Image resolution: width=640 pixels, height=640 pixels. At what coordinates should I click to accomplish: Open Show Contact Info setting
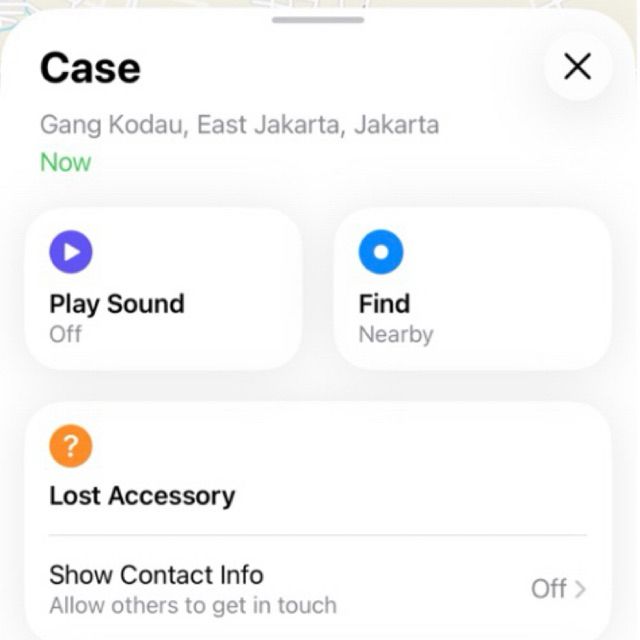point(318,588)
